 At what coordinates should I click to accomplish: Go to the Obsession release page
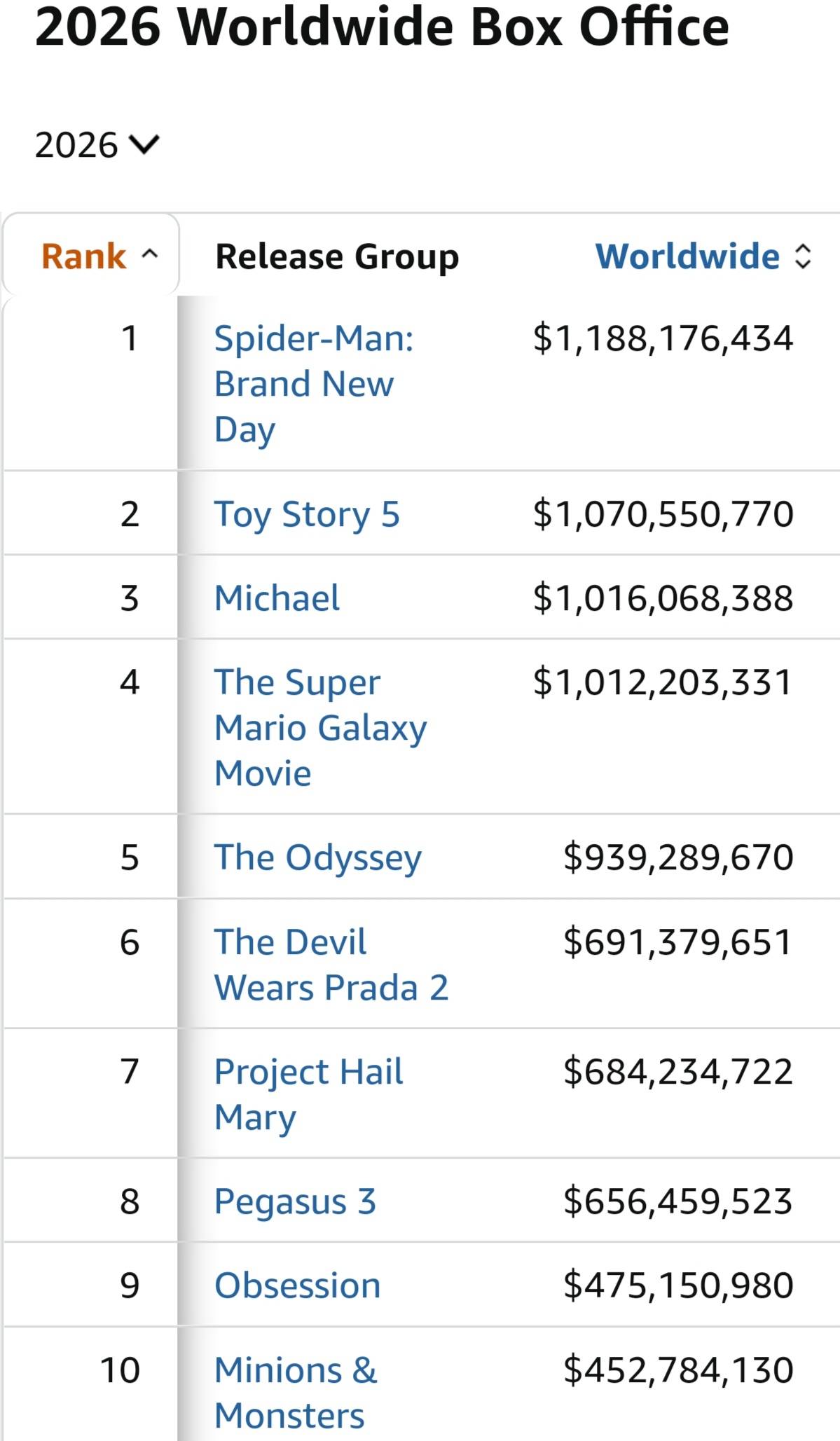[x=297, y=1285]
